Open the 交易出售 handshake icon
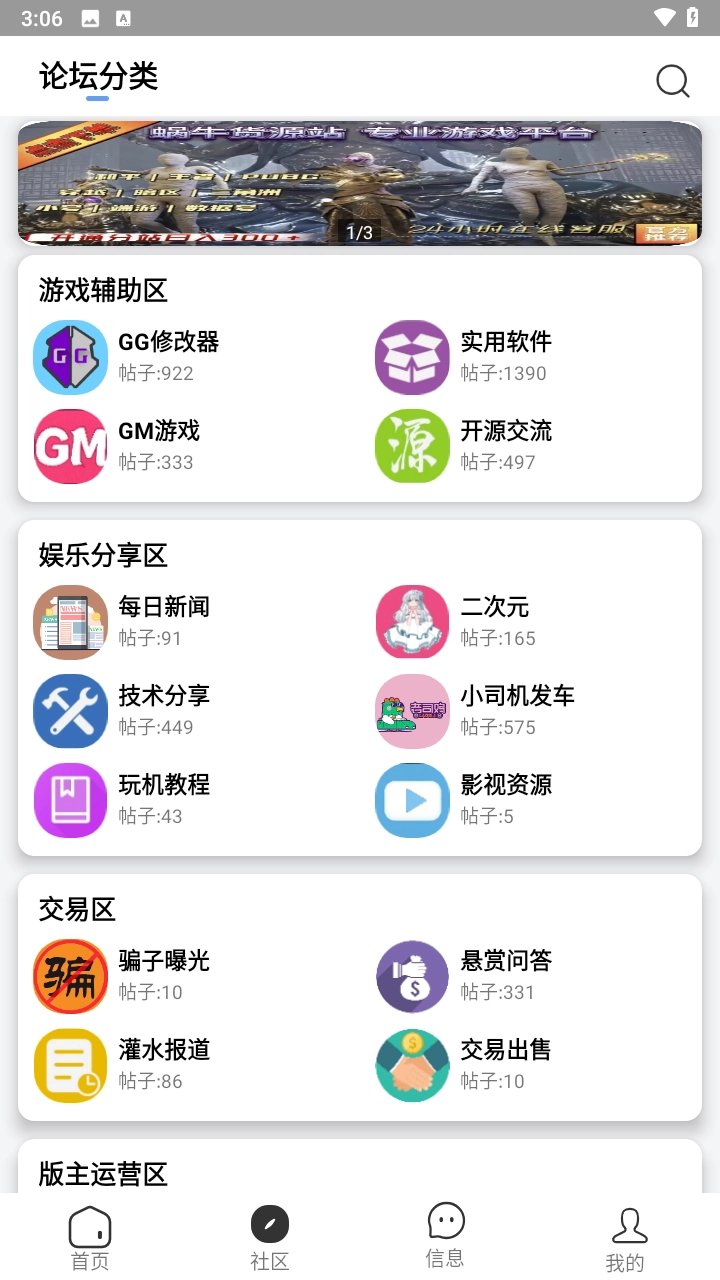 (412, 1065)
